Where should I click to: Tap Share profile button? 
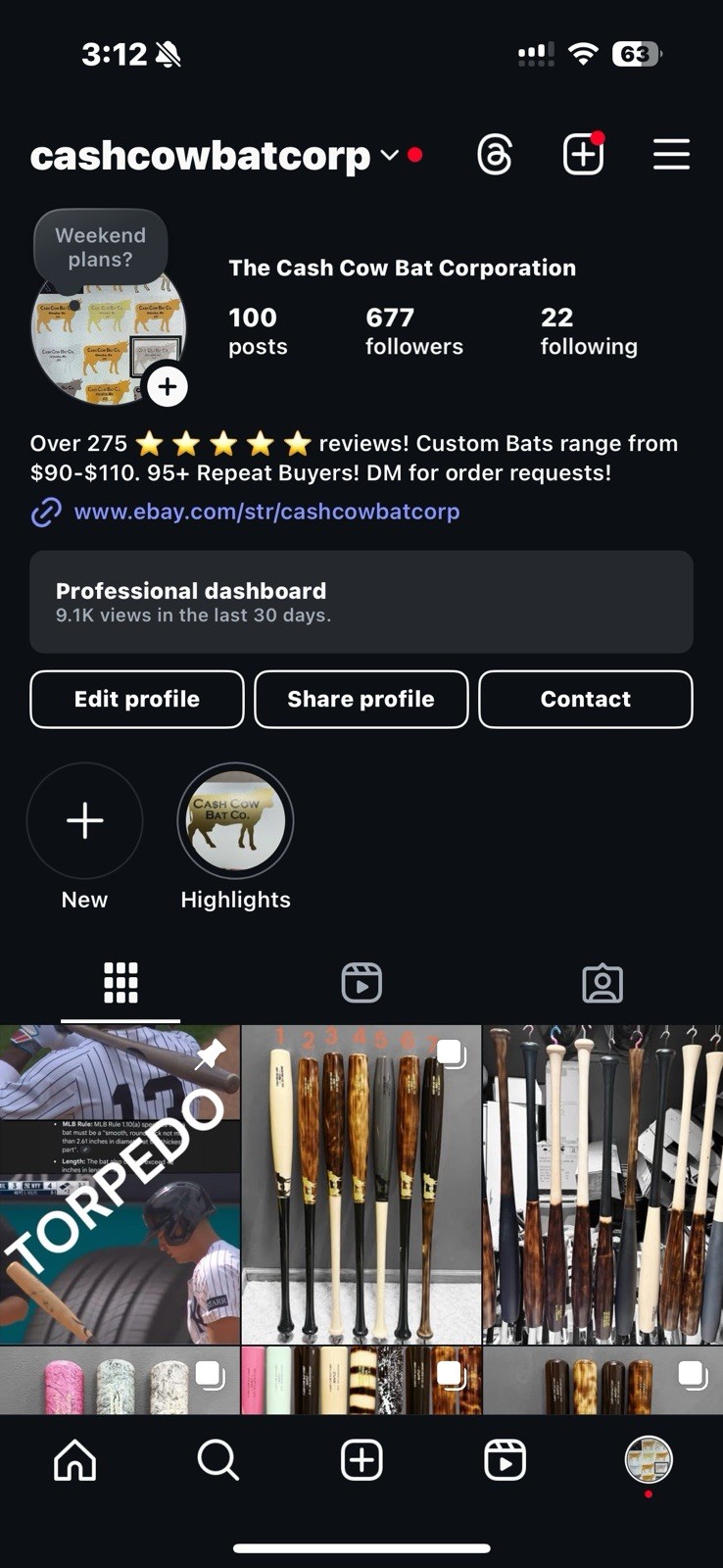tap(361, 699)
